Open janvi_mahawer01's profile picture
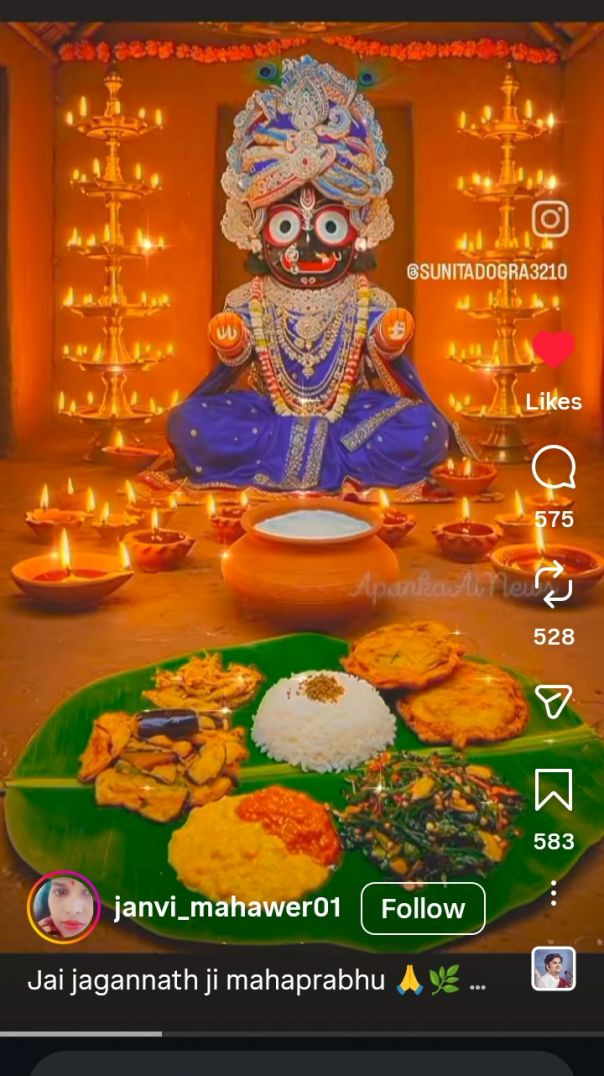This screenshot has width=604, height=1076. click(64, 908)
